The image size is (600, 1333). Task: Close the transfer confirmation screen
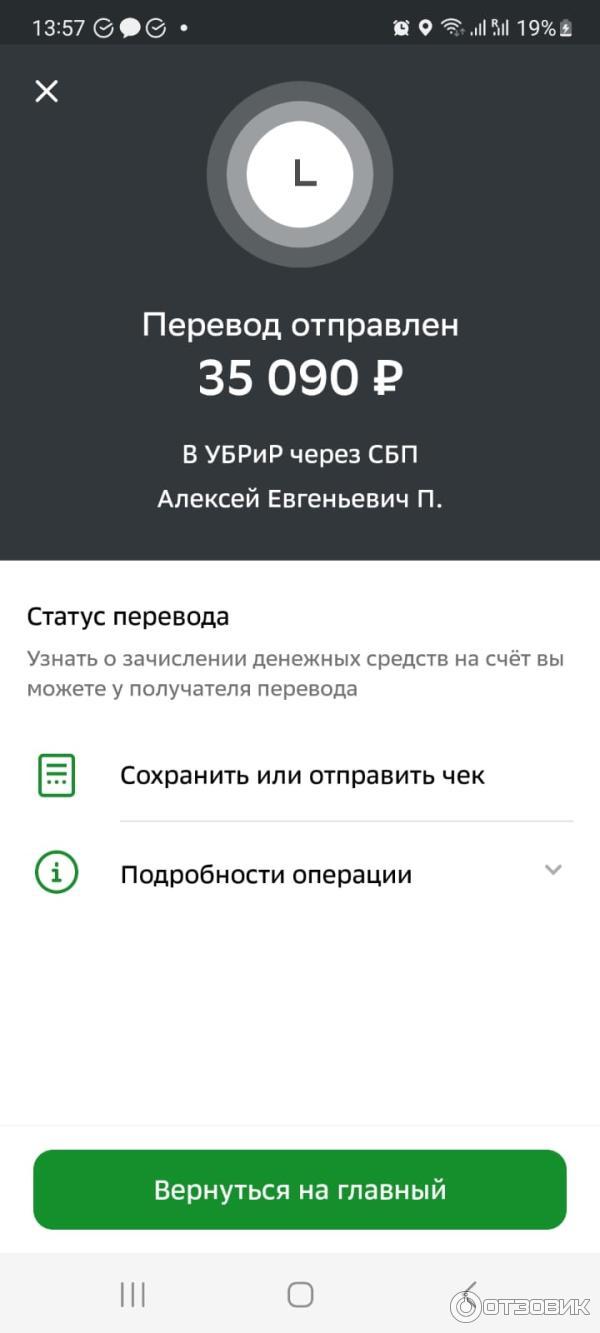pos(46,92)
